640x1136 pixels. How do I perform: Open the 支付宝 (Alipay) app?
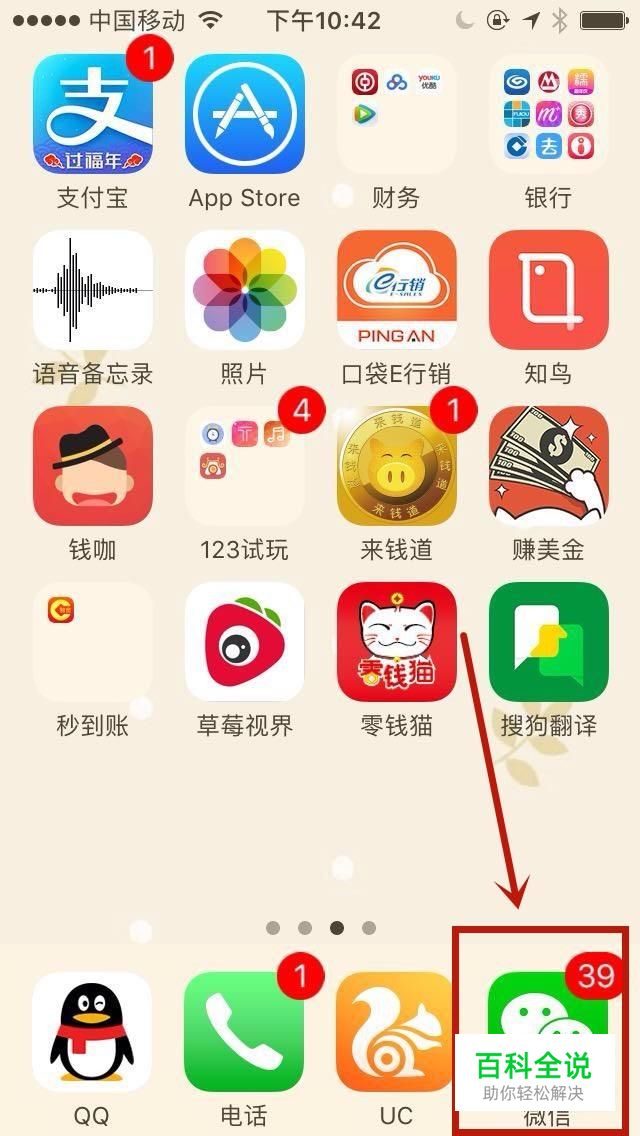(93, 114)
